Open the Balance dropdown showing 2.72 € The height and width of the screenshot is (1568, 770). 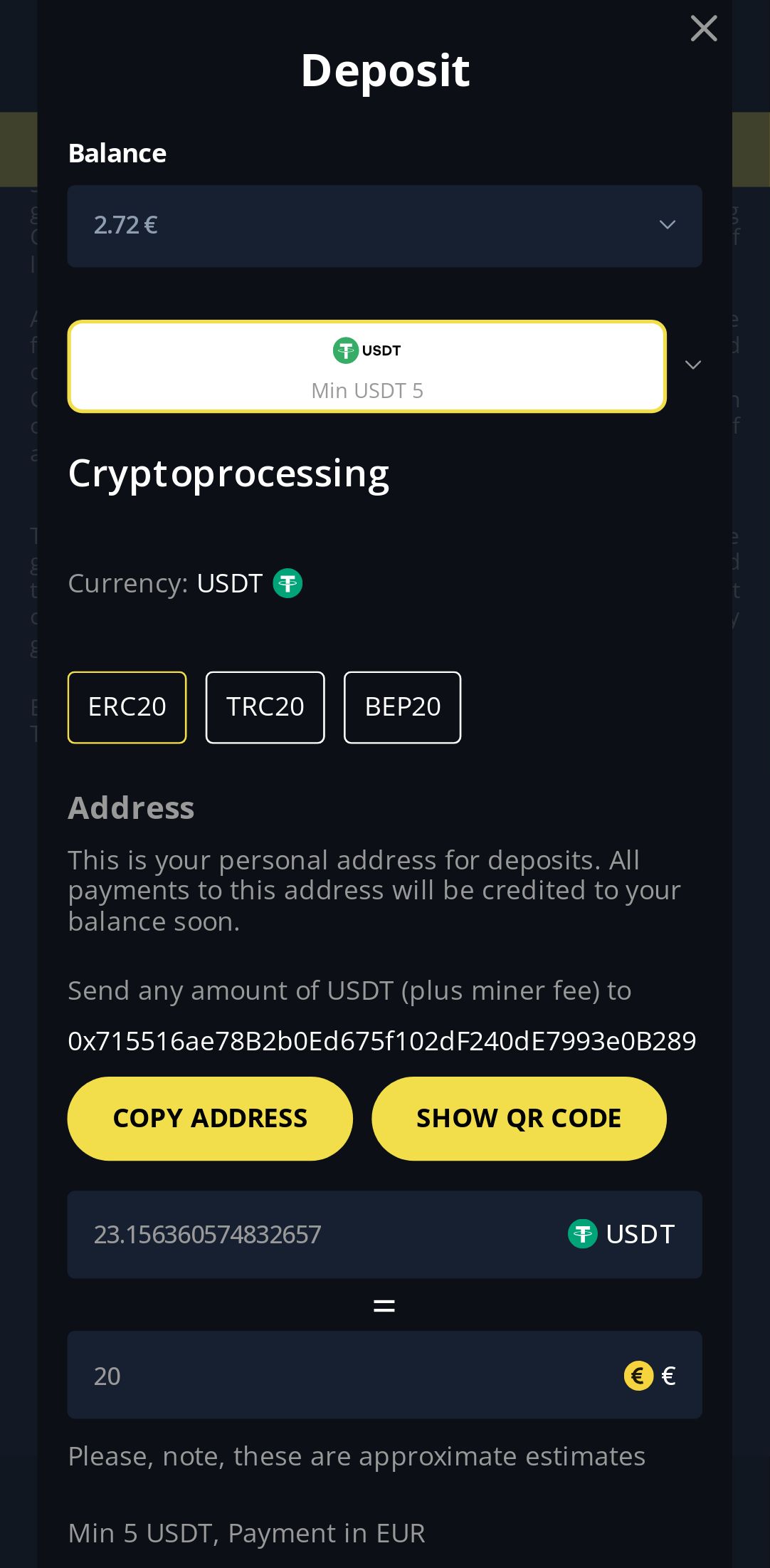pyautogui.click(x=384, y=226)
